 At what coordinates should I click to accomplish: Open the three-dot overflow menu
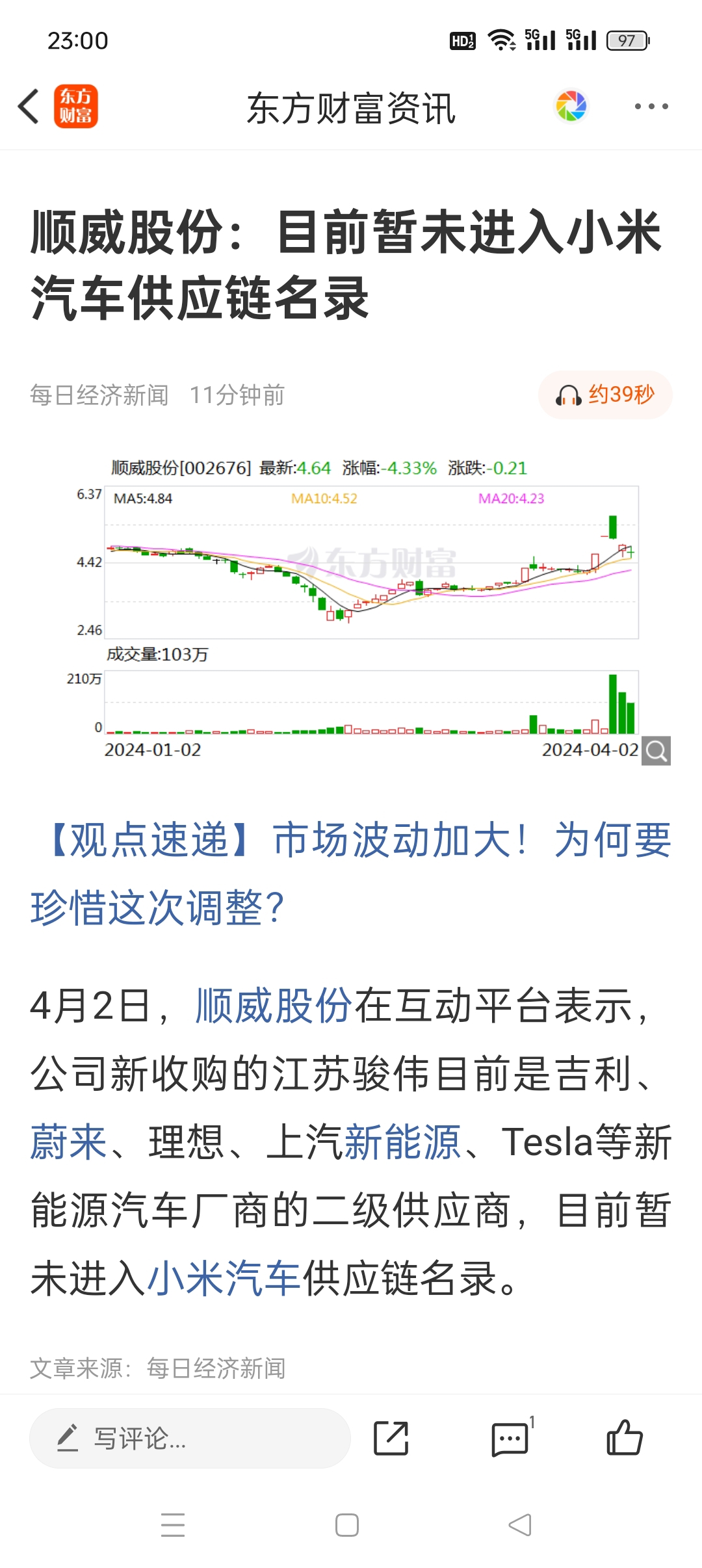pos(651,107)
